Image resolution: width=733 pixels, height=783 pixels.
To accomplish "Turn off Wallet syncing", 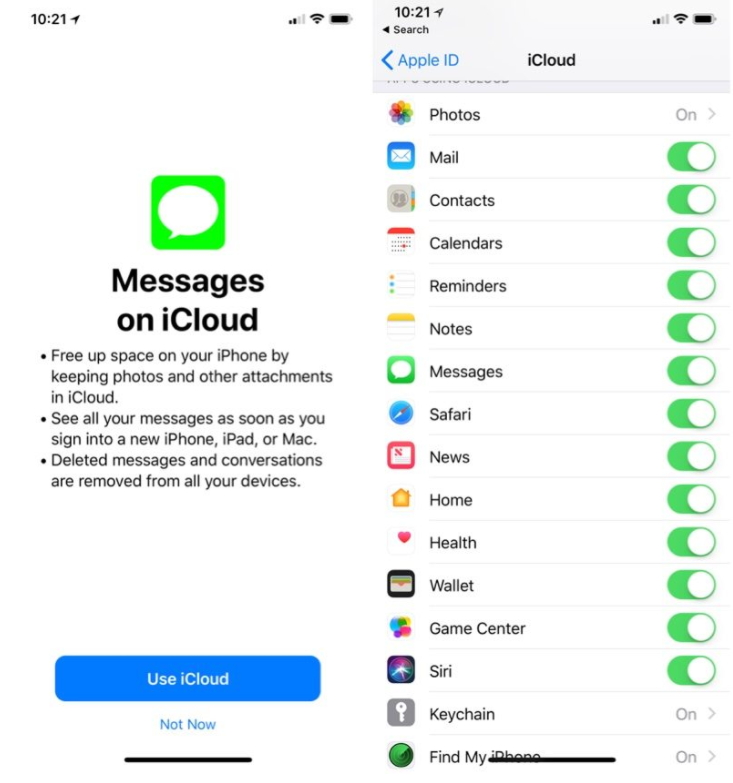I will click(691, 585).
